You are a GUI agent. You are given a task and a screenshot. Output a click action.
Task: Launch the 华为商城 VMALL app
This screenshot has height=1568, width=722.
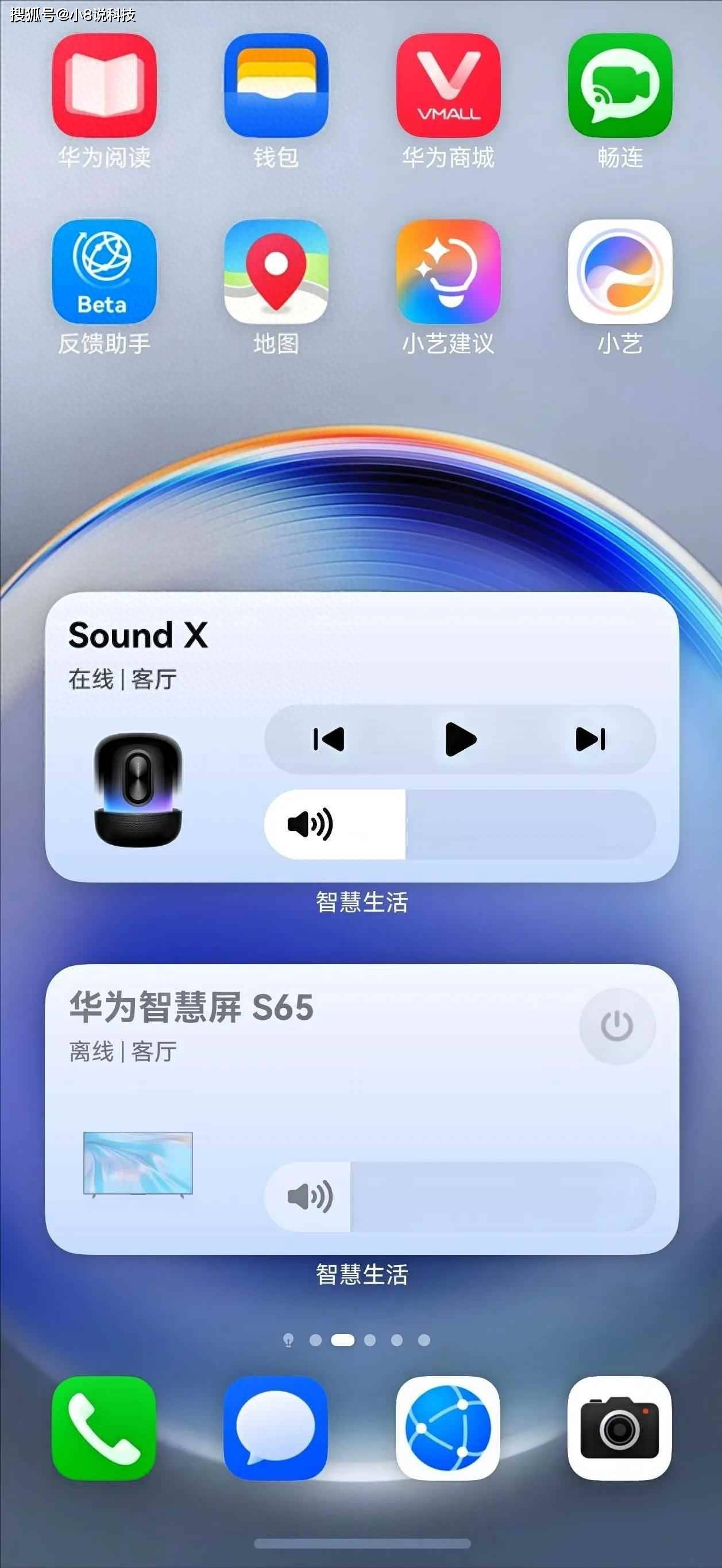(448, 86)
